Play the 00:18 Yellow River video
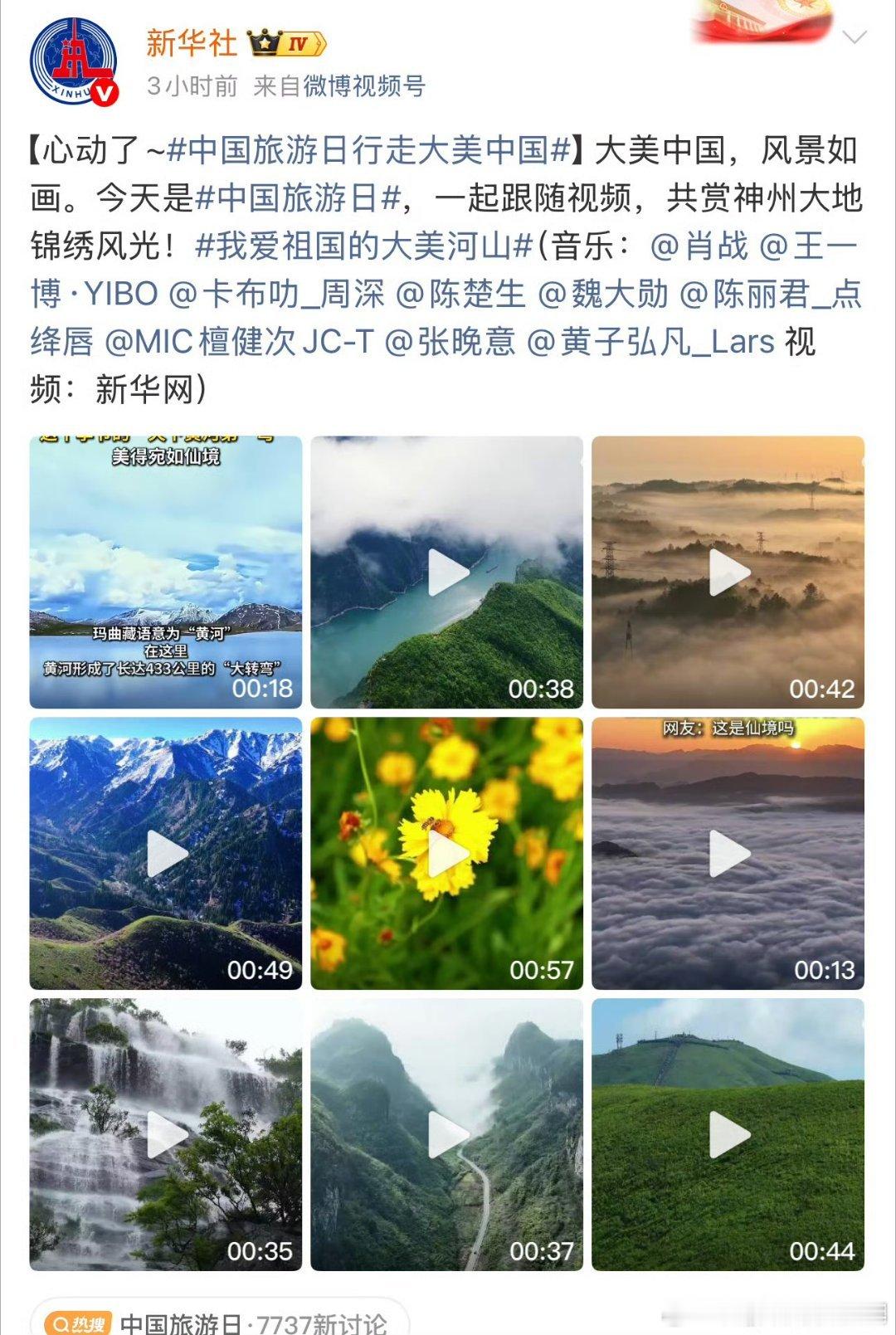This screenshot has height=1335, width=896. click(x=166, y=572)
